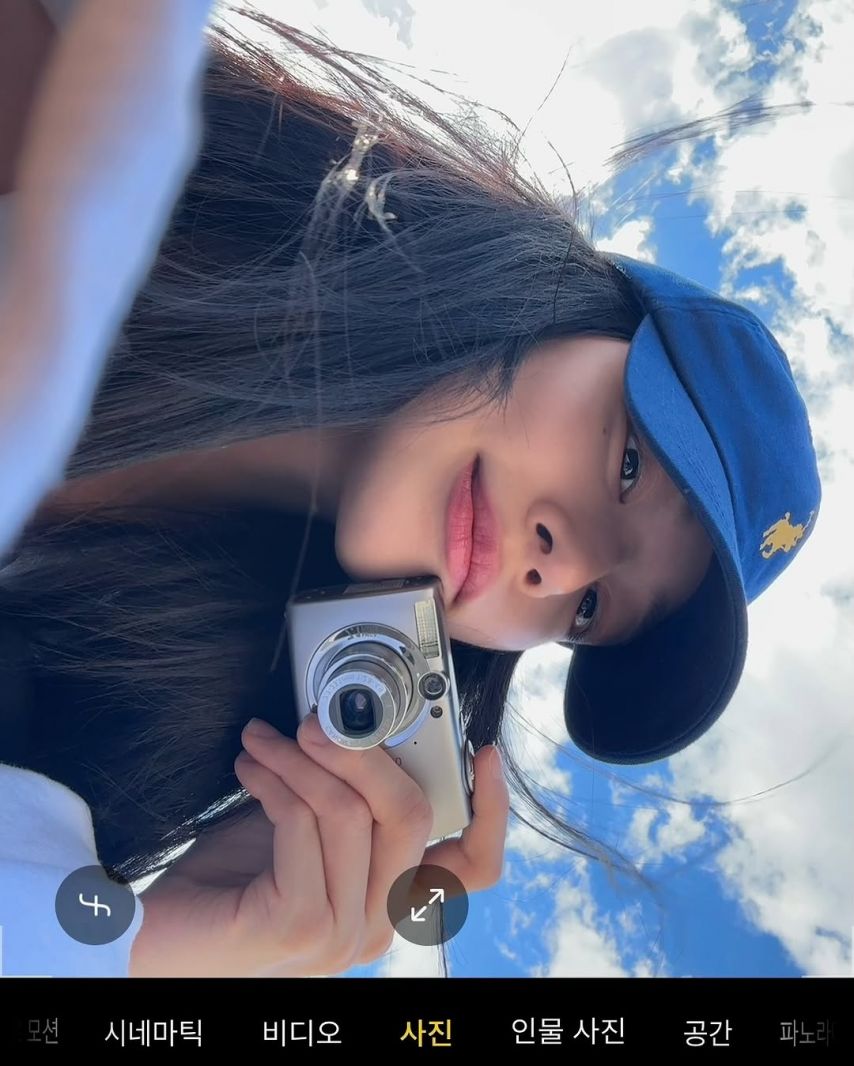
Task: Switch to 비디오 mode
Action: [x=302, y=1032]
